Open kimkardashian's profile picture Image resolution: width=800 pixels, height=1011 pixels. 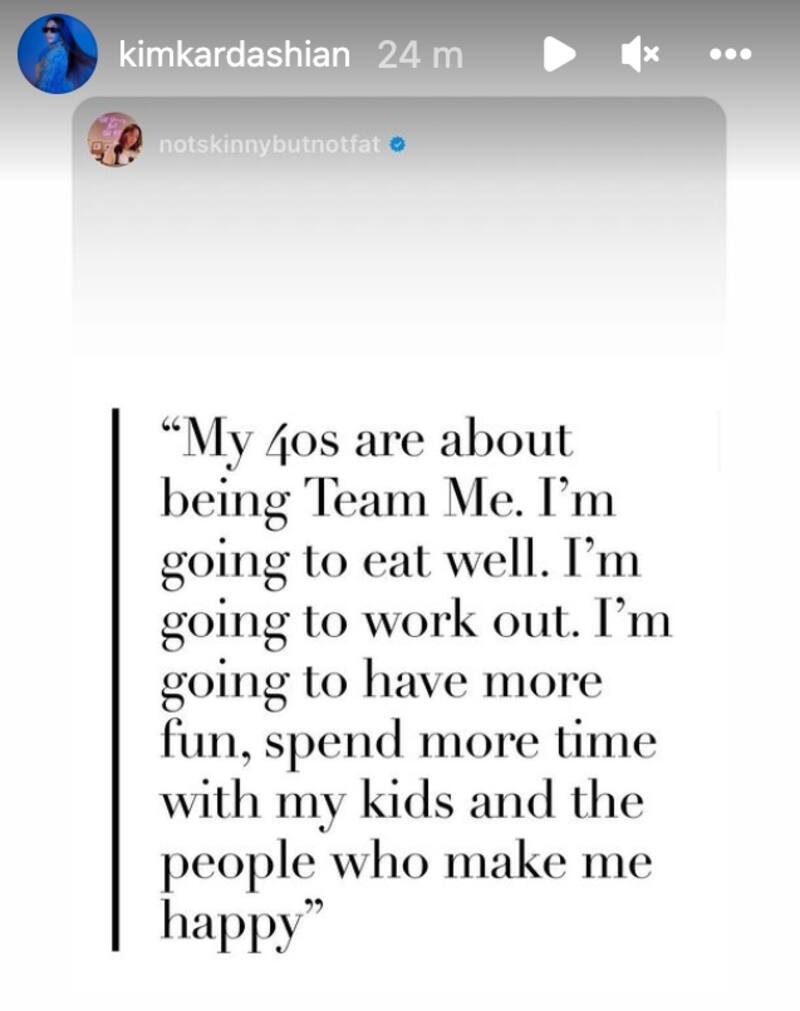[57, 54]
